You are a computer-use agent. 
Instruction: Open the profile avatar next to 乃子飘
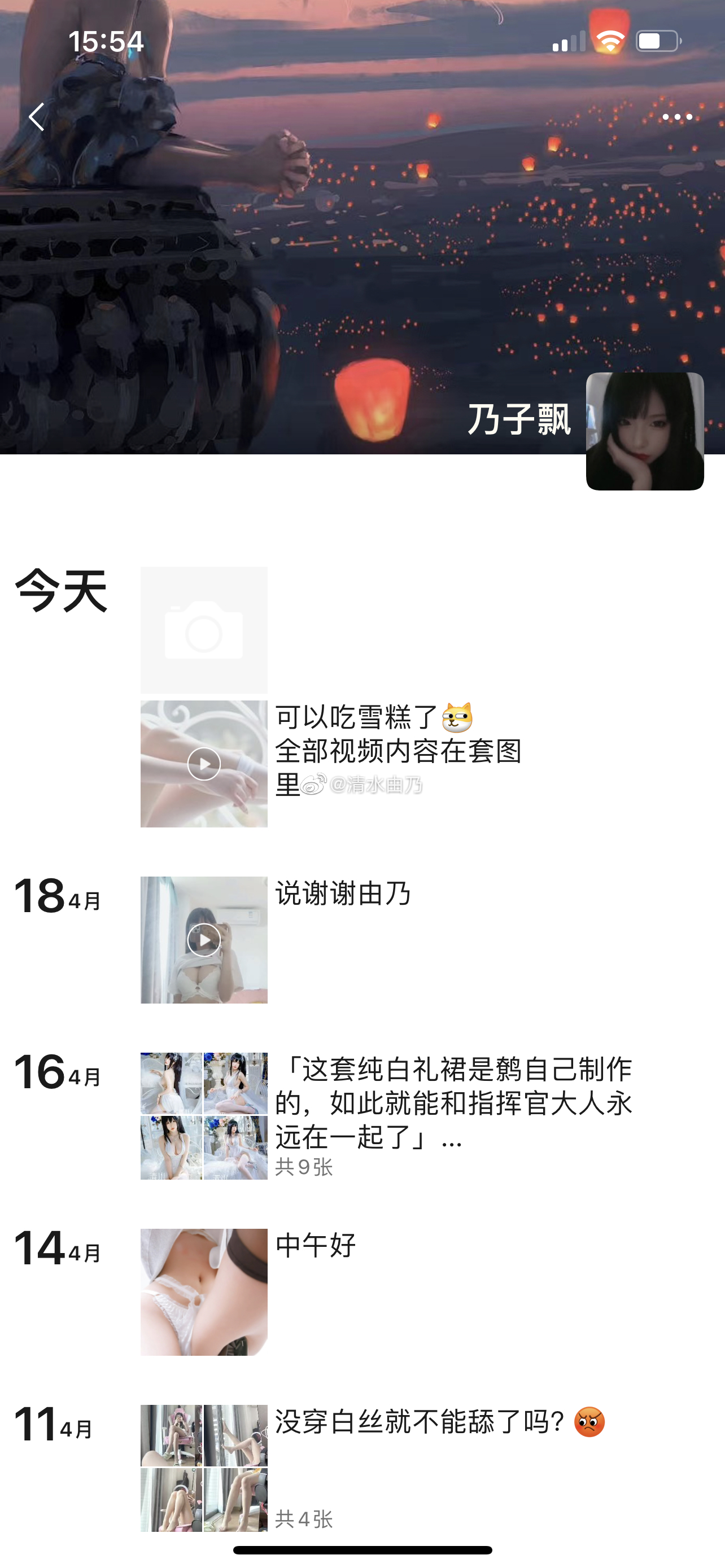tap(645, 432)
